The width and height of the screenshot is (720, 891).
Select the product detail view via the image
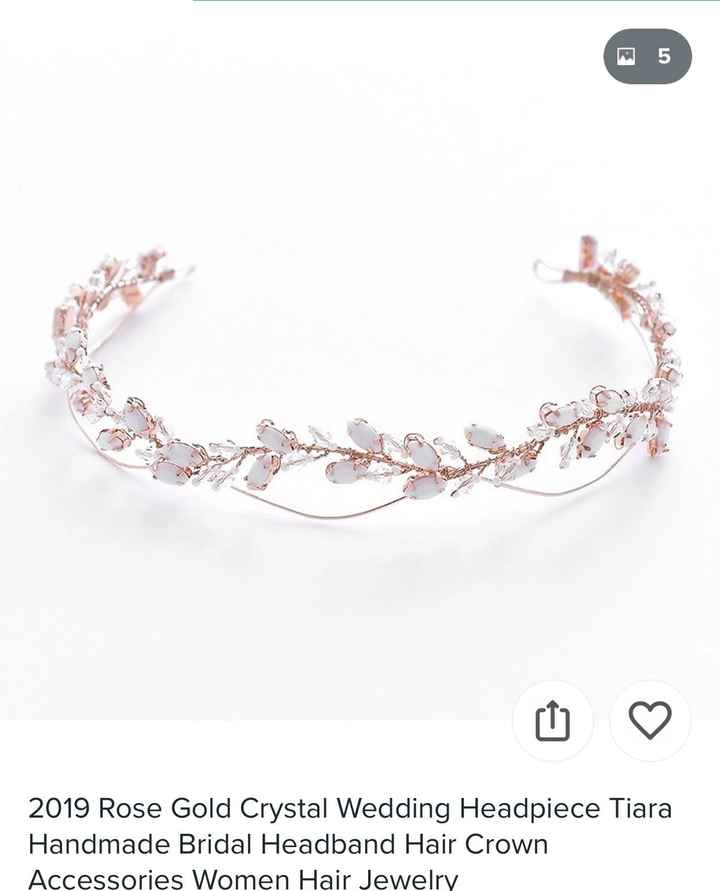(360, 400)
